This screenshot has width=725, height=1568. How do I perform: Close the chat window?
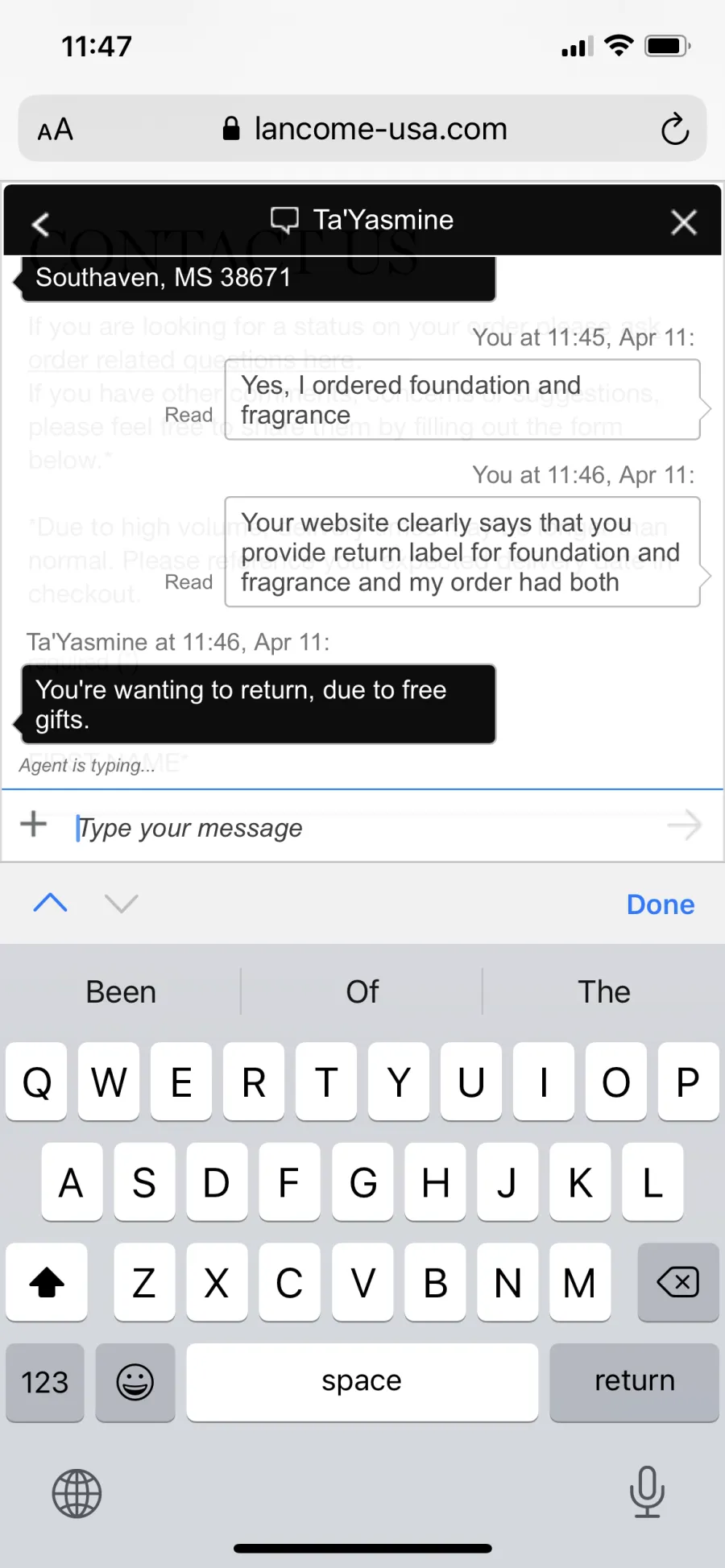click(683, 222)
